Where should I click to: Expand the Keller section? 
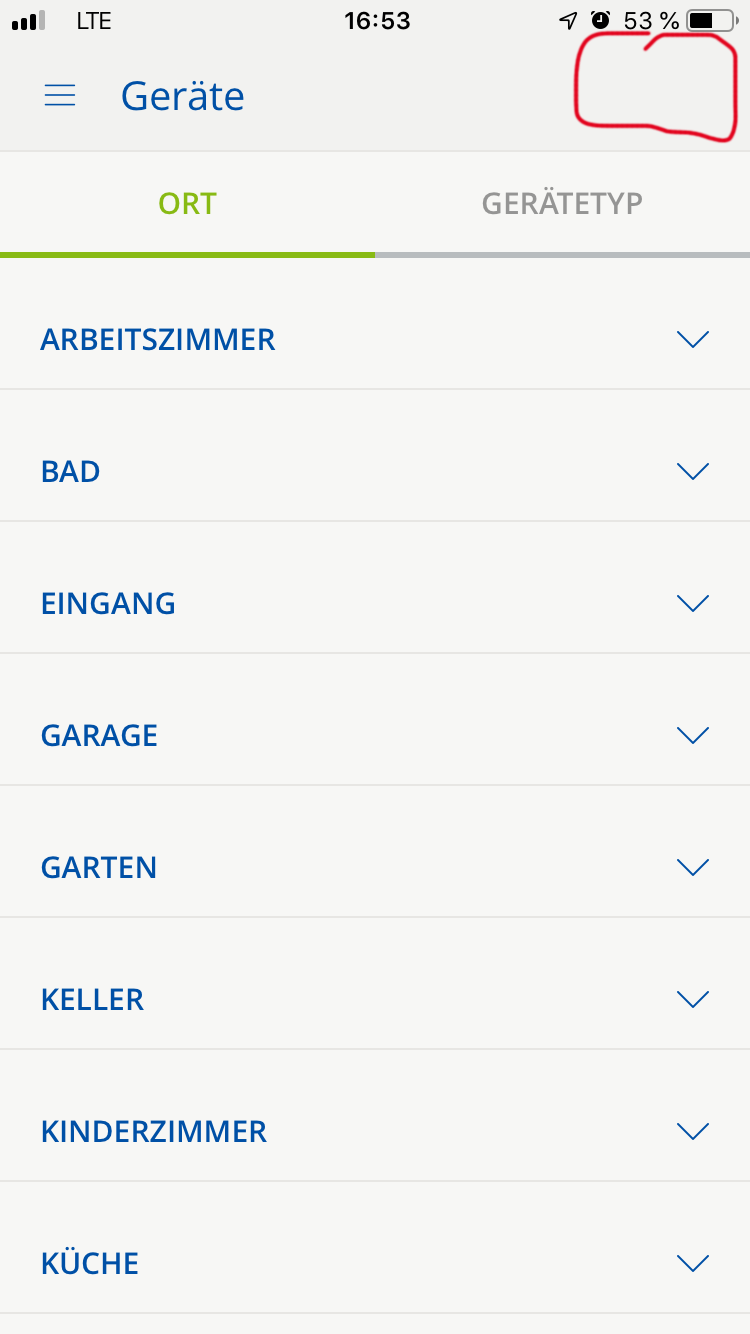[x=692, y=999]
